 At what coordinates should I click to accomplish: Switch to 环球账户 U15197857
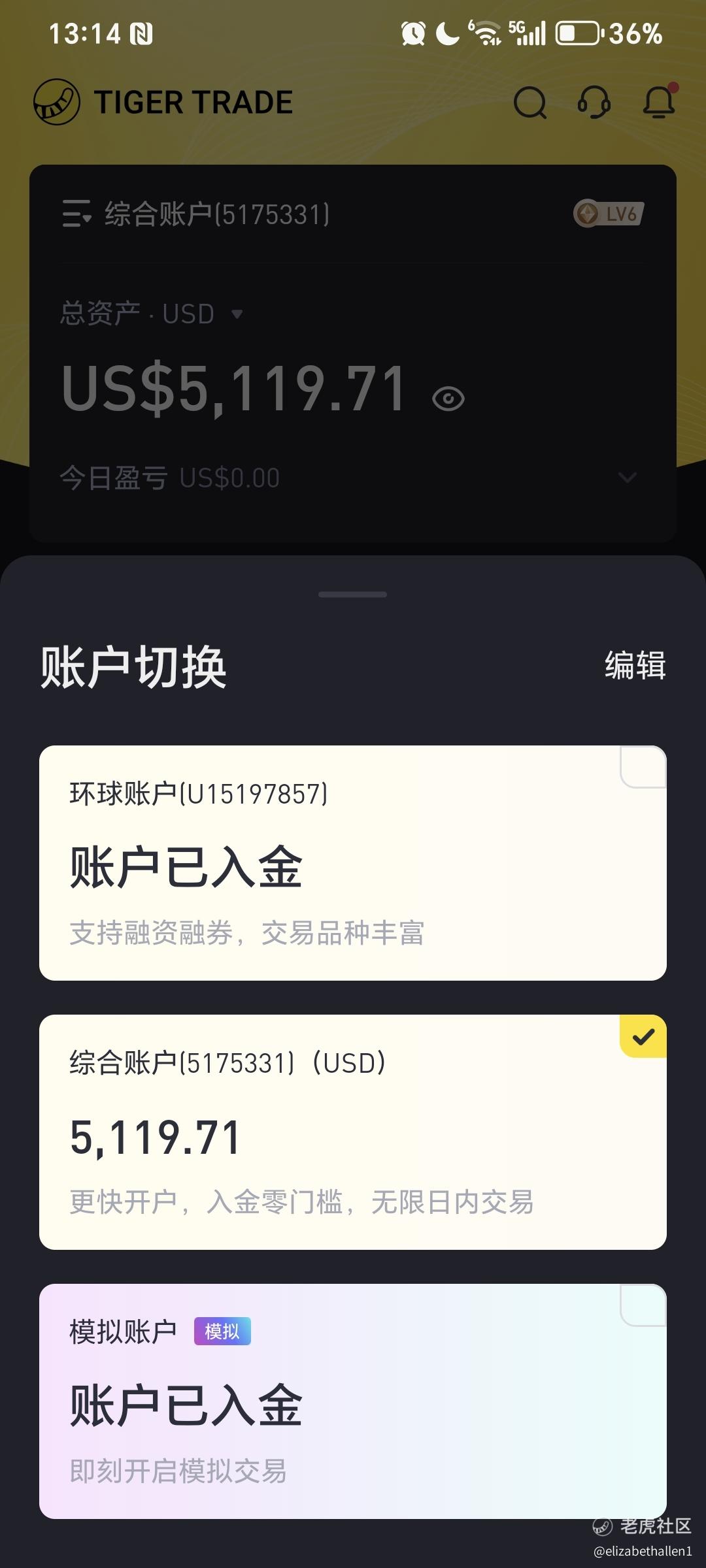coord(353,862)
